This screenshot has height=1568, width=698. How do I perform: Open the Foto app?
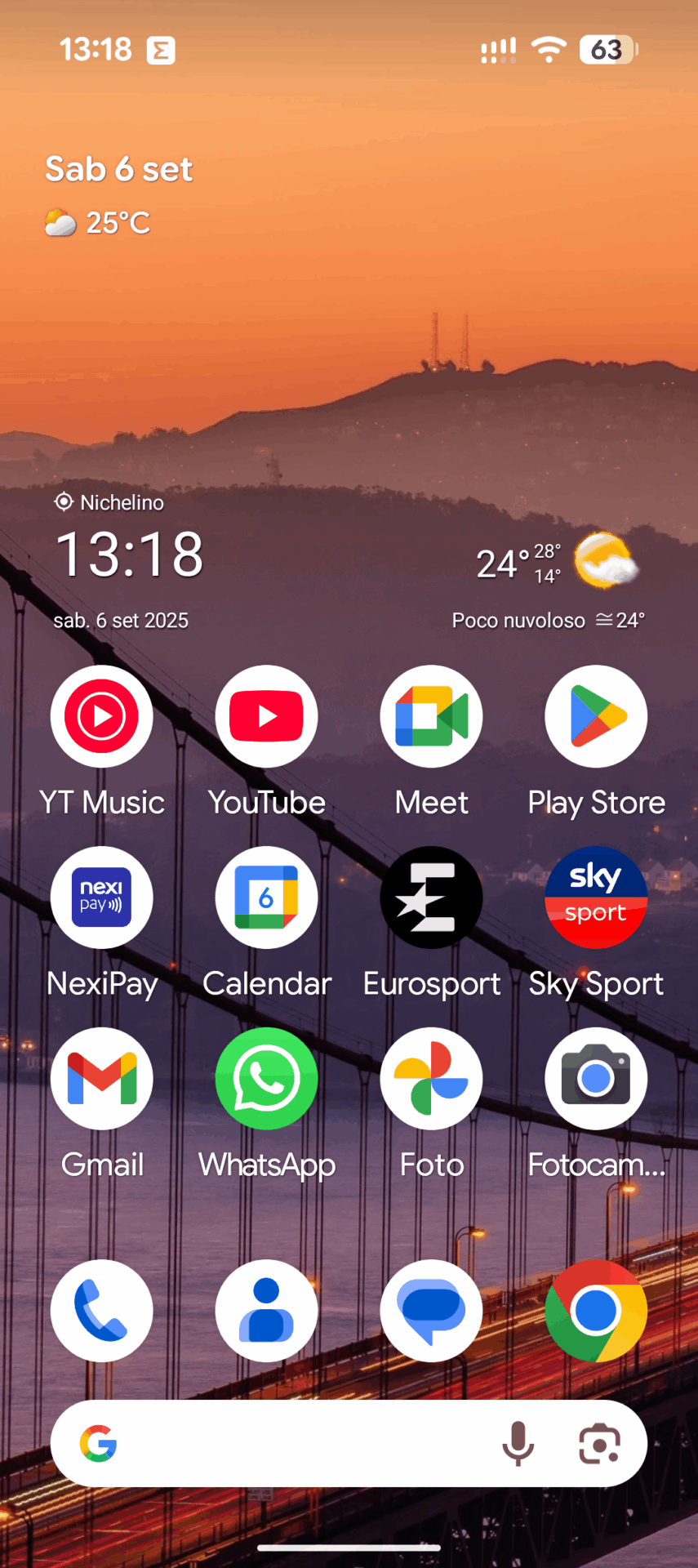coord(431,1079)
